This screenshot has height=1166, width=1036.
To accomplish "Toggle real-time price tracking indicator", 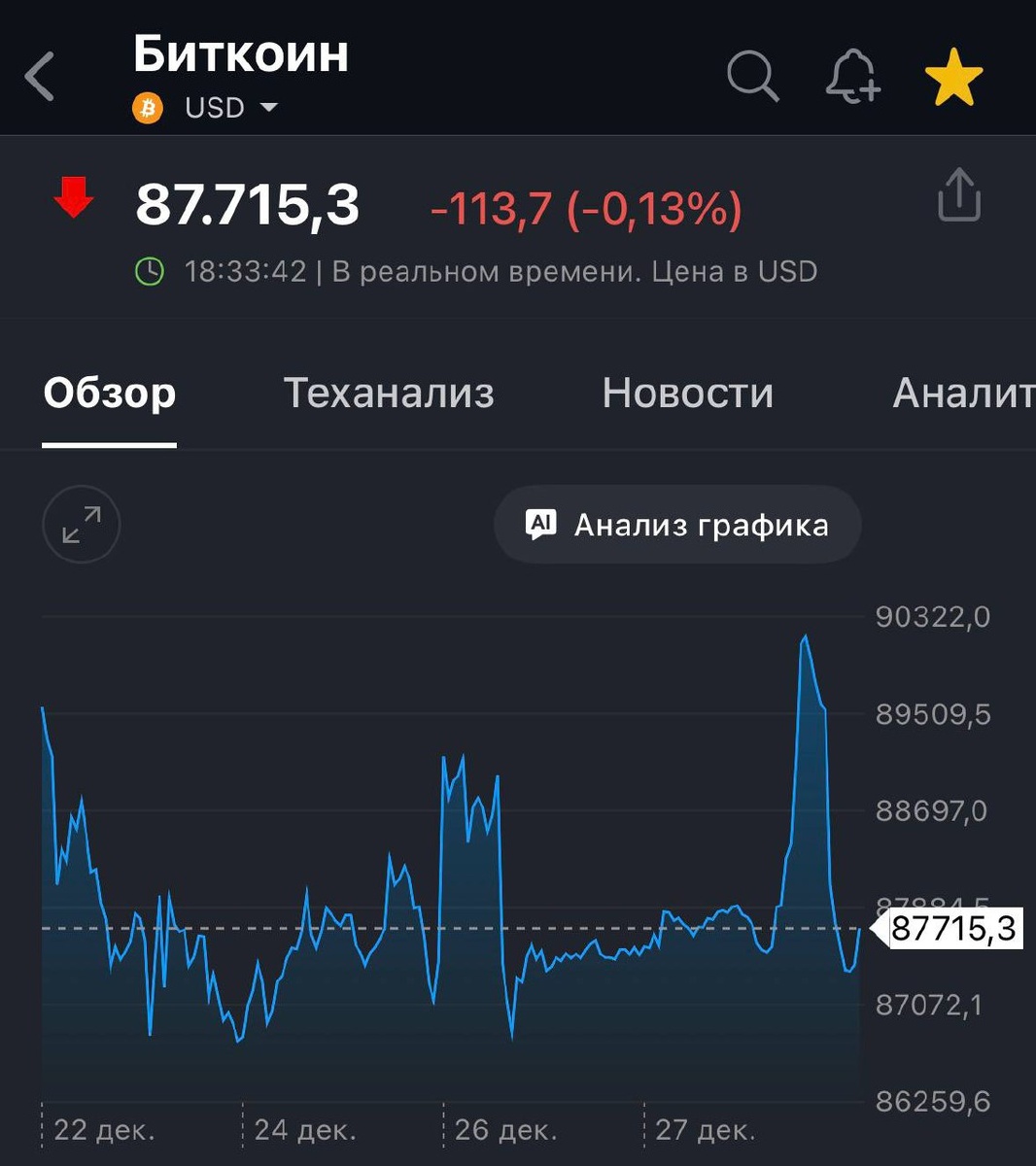I will coord(152,272).
